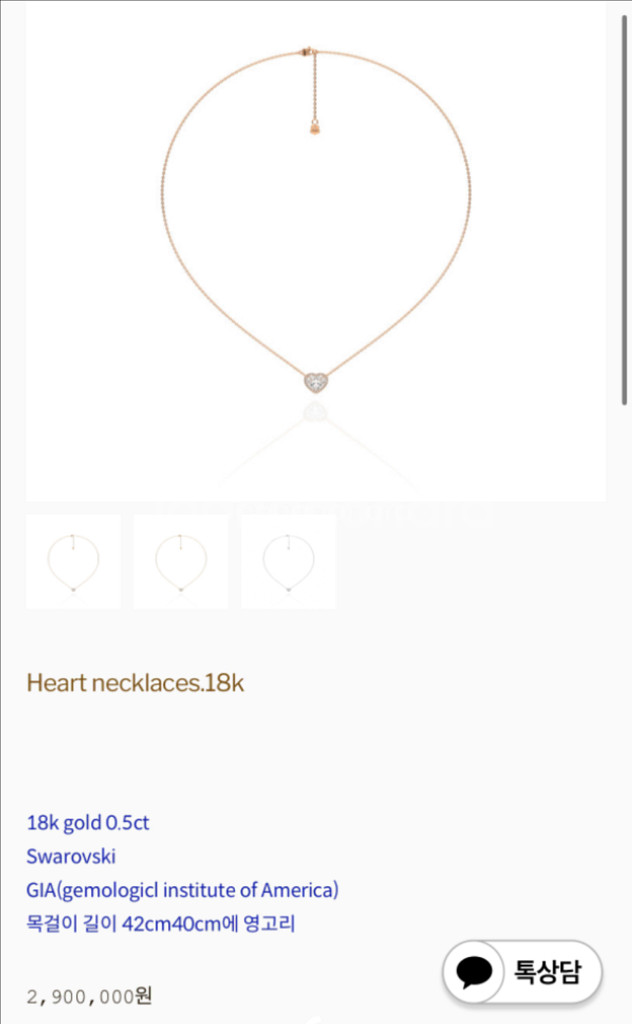Open the 톡상담 chat consultation button
Screen dimensions: 632x1024
(x=522, y=971)
